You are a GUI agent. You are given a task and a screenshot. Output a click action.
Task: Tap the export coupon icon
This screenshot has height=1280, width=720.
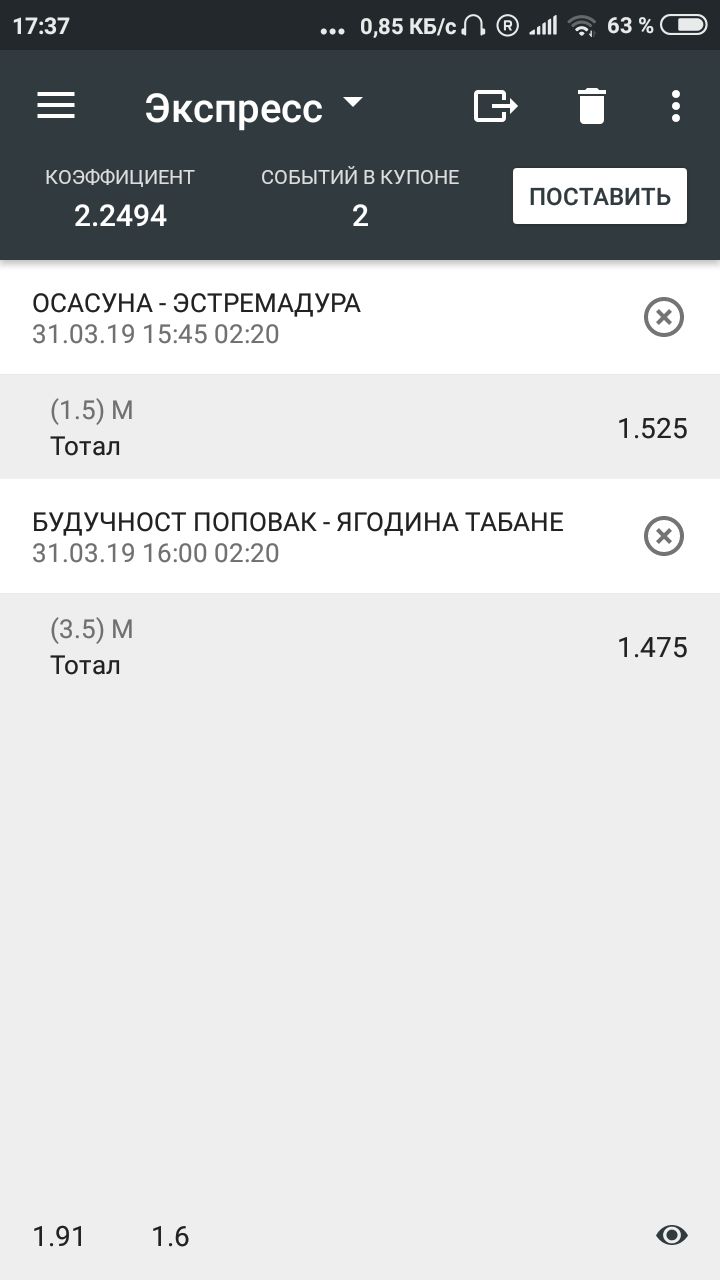point(495,105)
